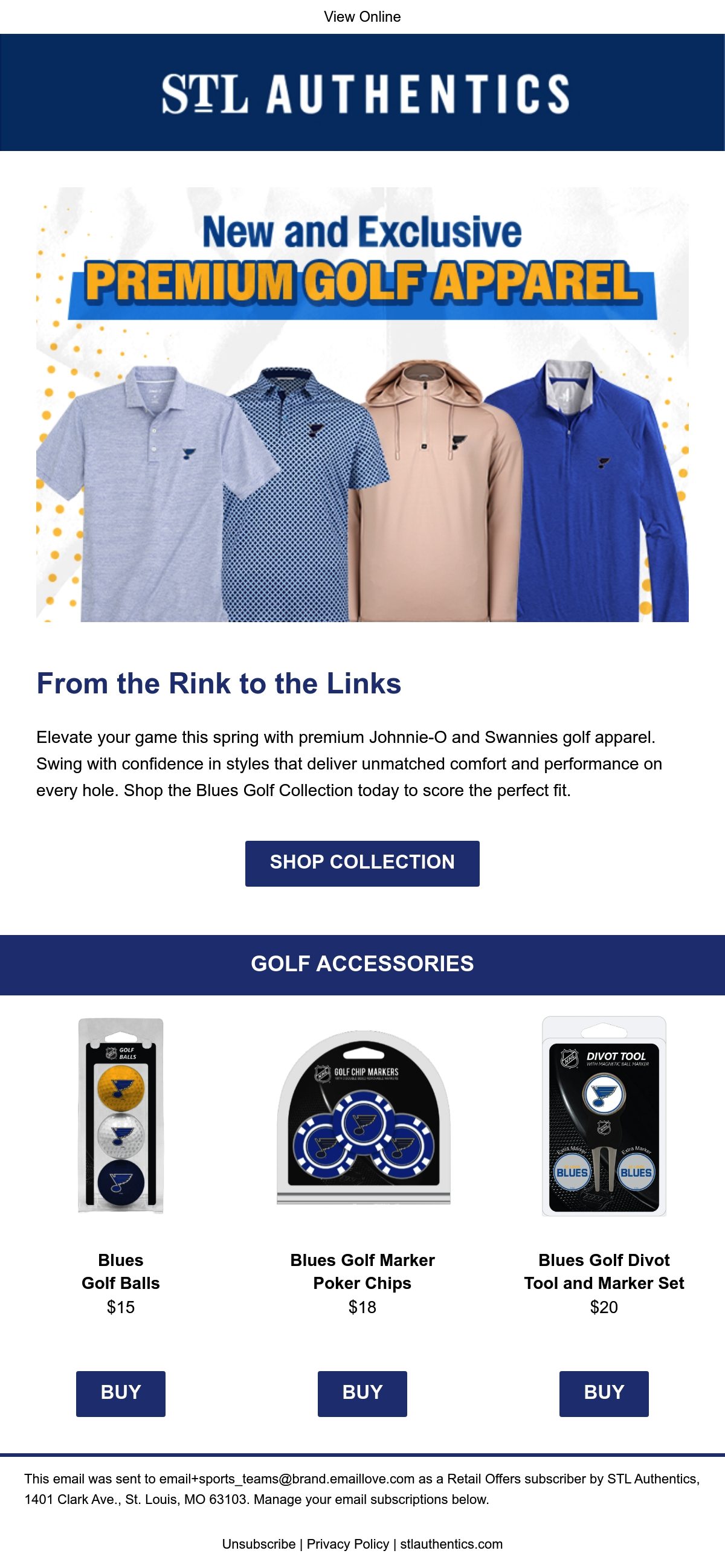Open the Privacy Policy link
725x1568 pixels.
click(347, 1544)
